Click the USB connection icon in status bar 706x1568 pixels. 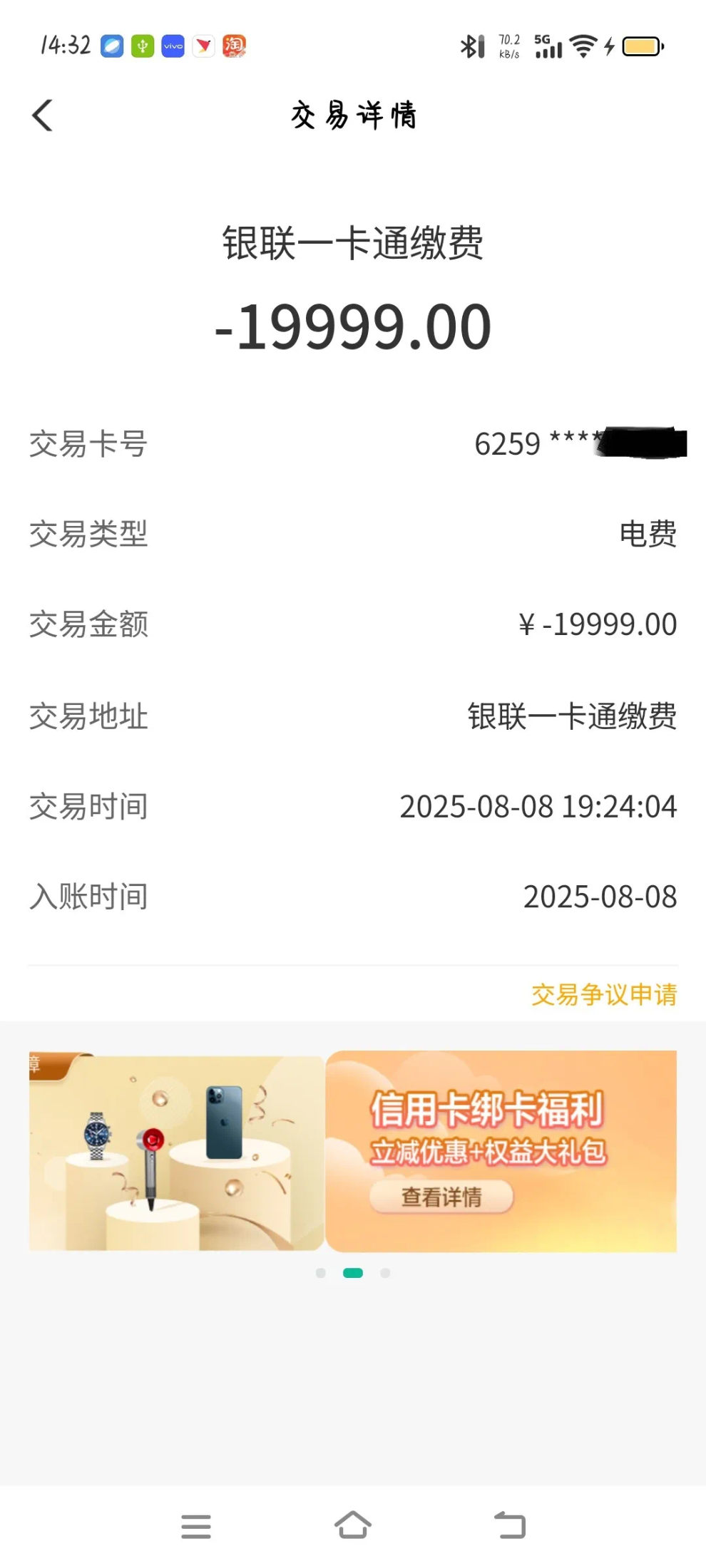click(x=142, y=45)
